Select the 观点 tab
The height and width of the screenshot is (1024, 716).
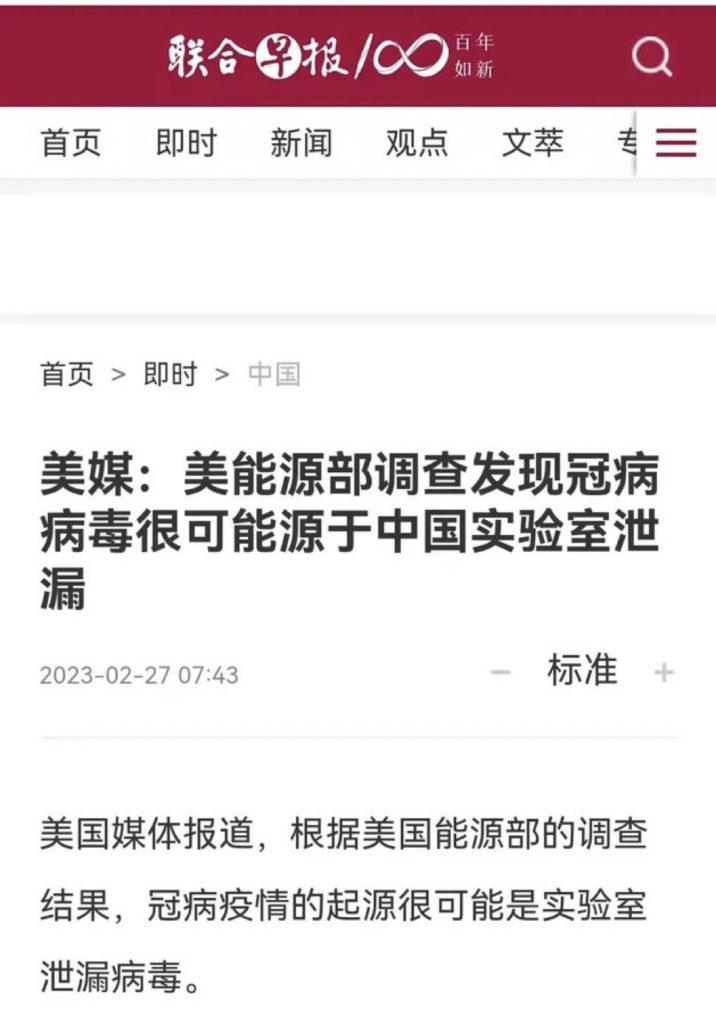(x=417, y=144)
